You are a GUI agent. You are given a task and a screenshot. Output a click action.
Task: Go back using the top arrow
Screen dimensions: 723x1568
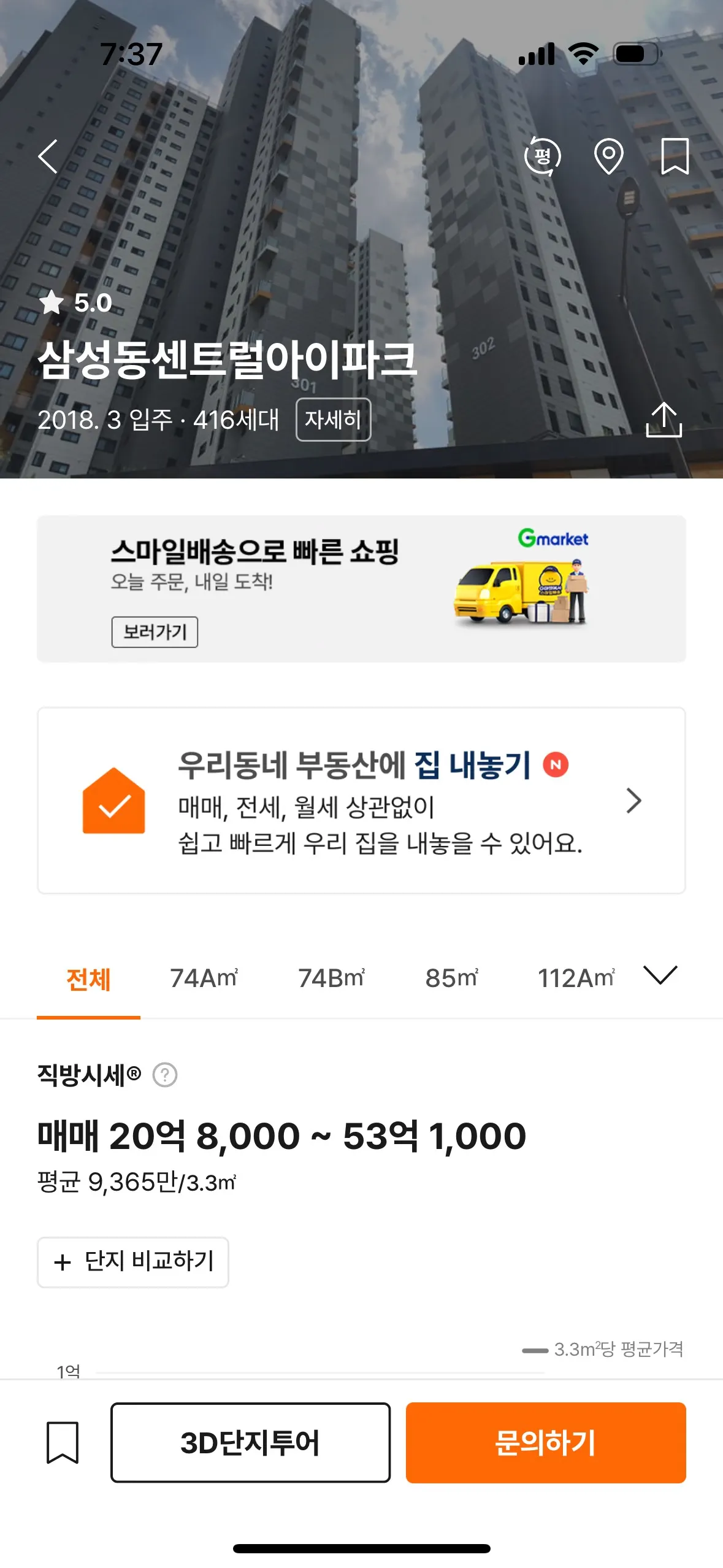click(48, 157)
